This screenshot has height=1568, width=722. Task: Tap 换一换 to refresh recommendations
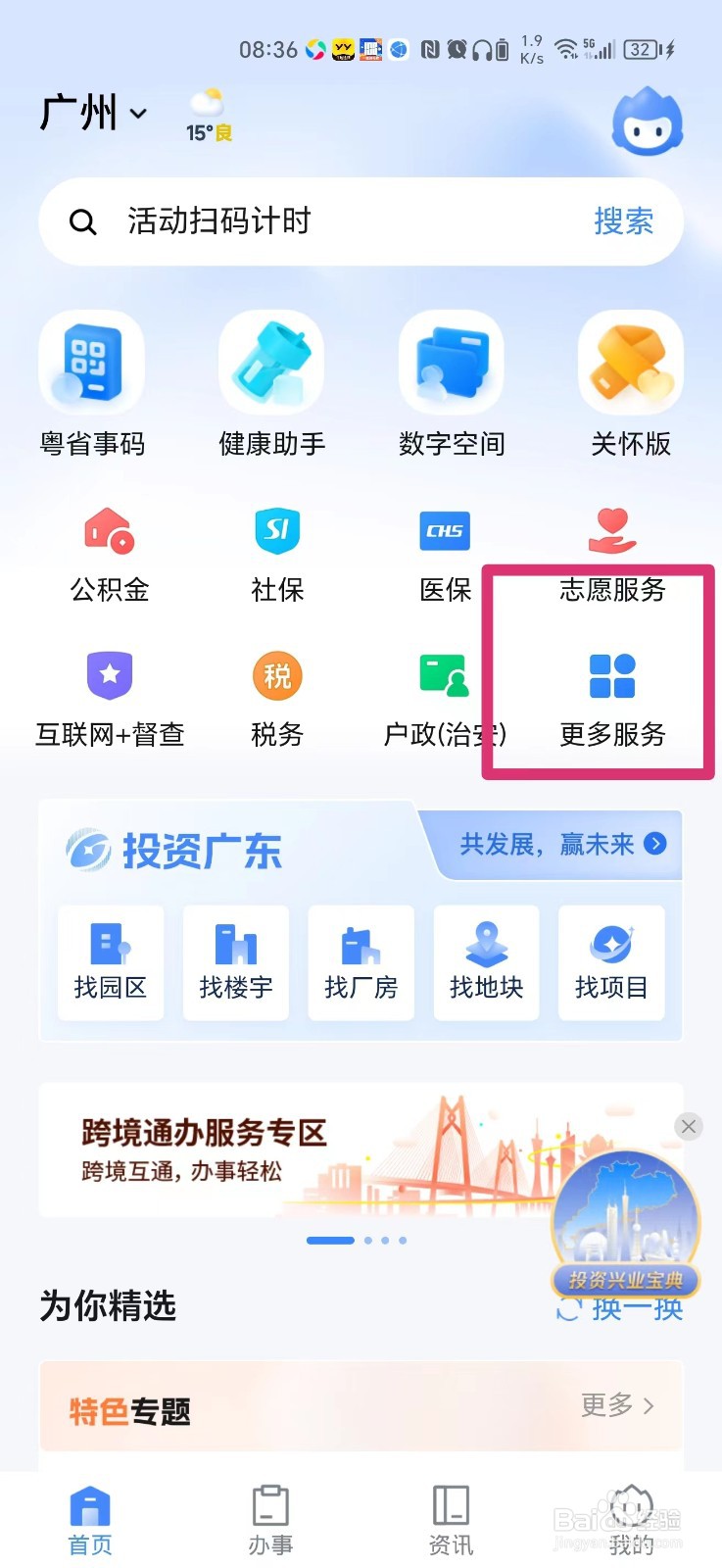tap(623, 1310)
